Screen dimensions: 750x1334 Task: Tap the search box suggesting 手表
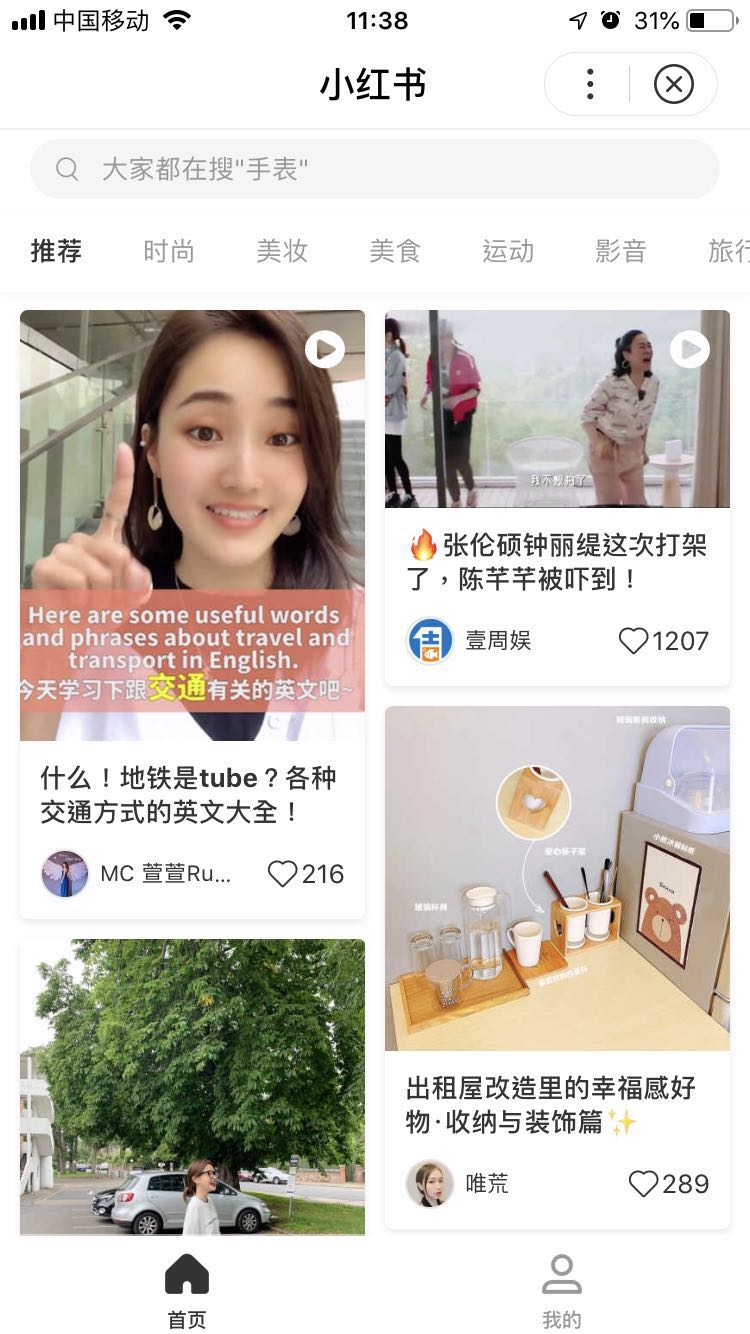pos(375,169)
